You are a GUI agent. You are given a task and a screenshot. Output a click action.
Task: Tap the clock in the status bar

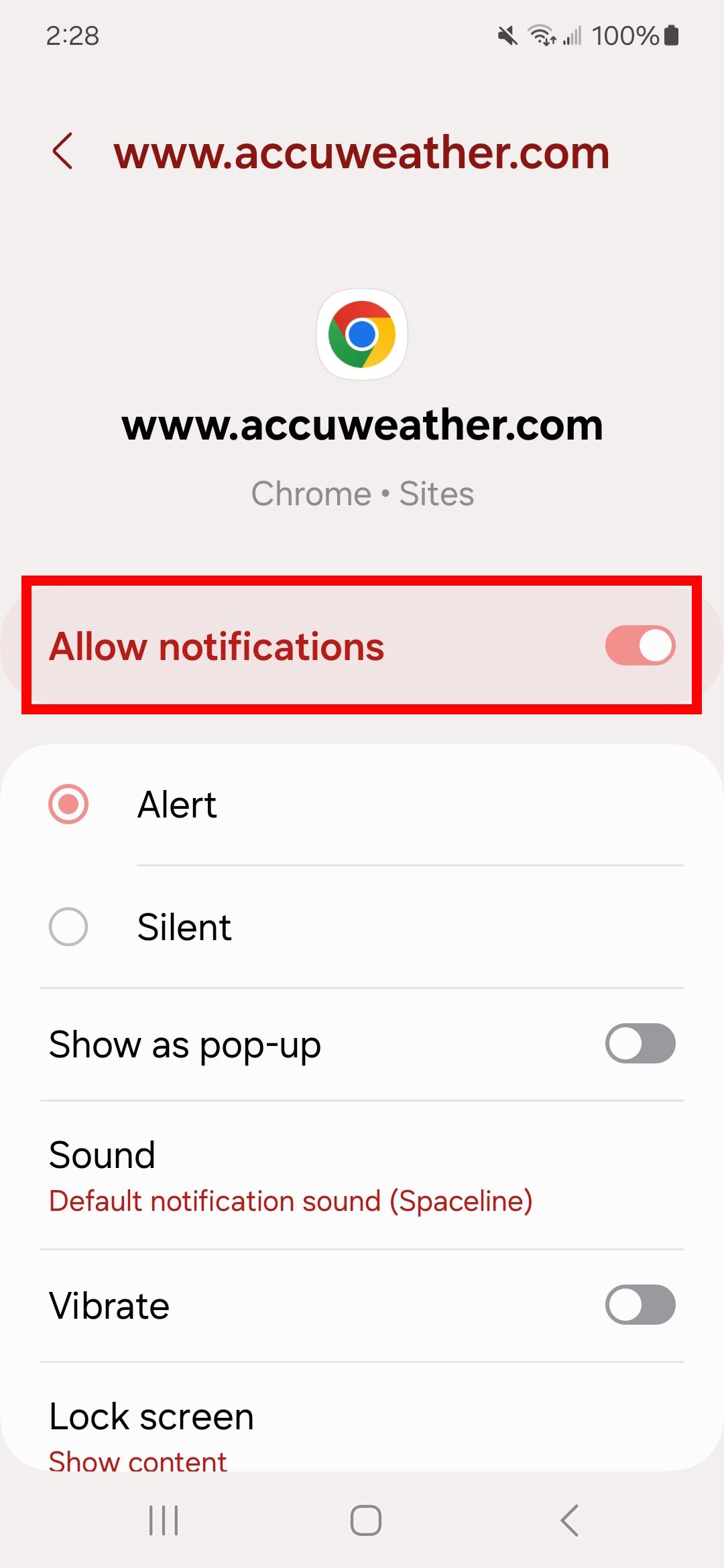coord(72,36)
